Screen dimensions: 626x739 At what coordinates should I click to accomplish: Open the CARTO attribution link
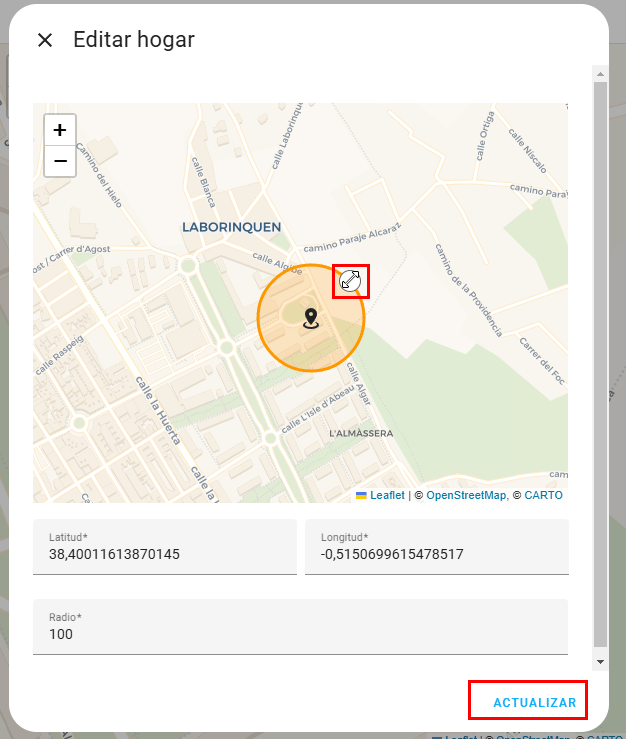click(543, 495)
